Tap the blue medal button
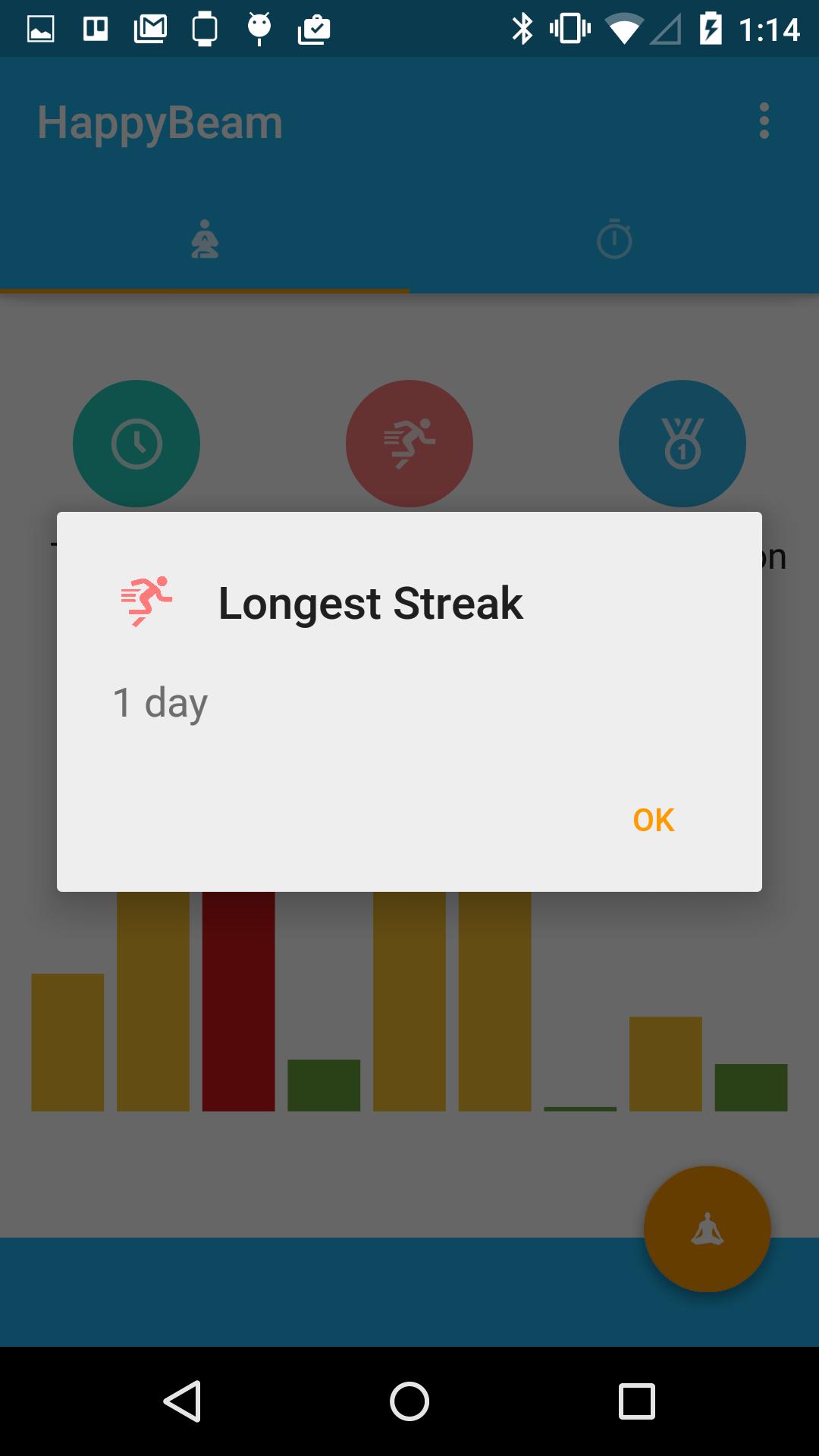 682,444
